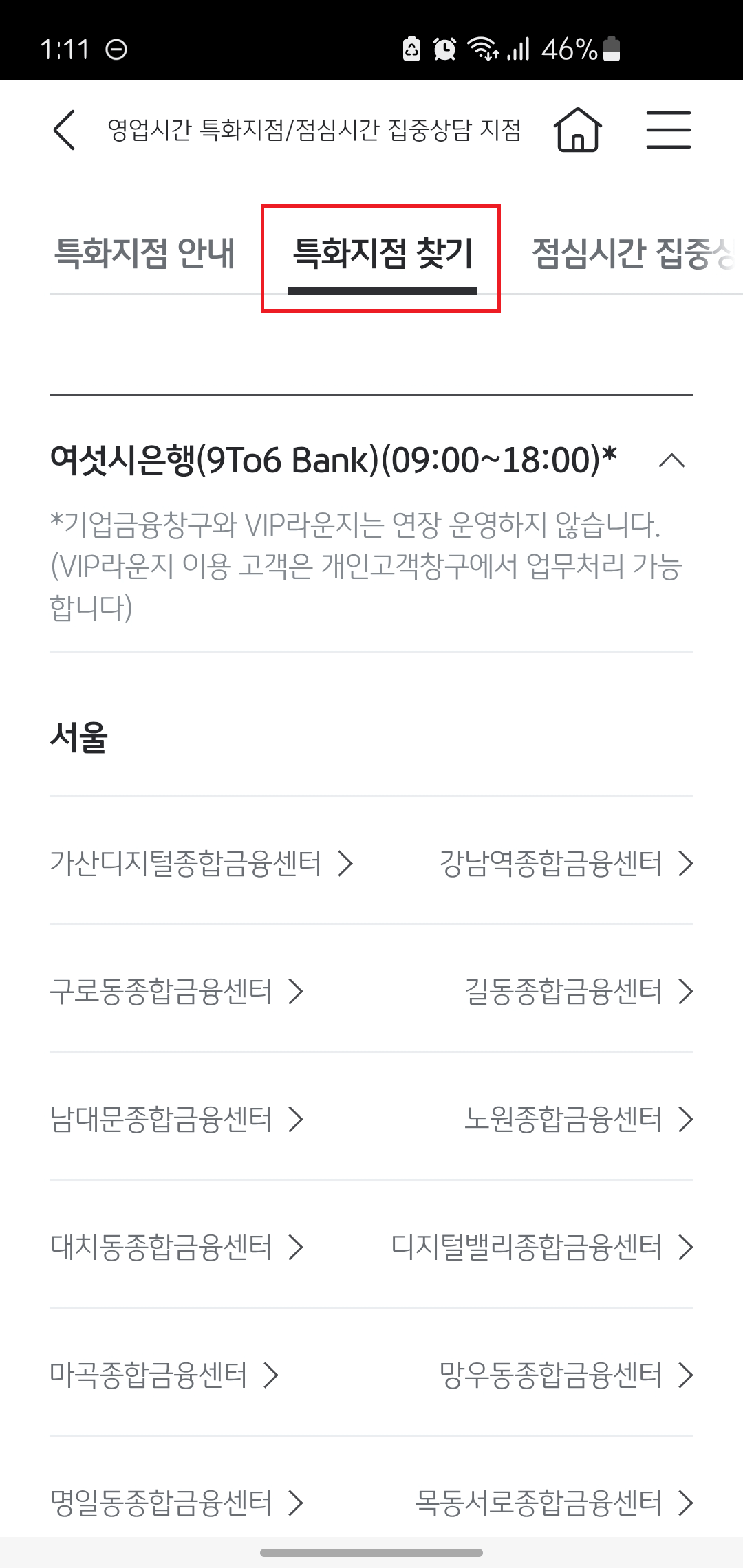Open 명일동종합금융센터 branch info
The height and width of the screenshot is (1568, 743).
tap(175, 1503)
